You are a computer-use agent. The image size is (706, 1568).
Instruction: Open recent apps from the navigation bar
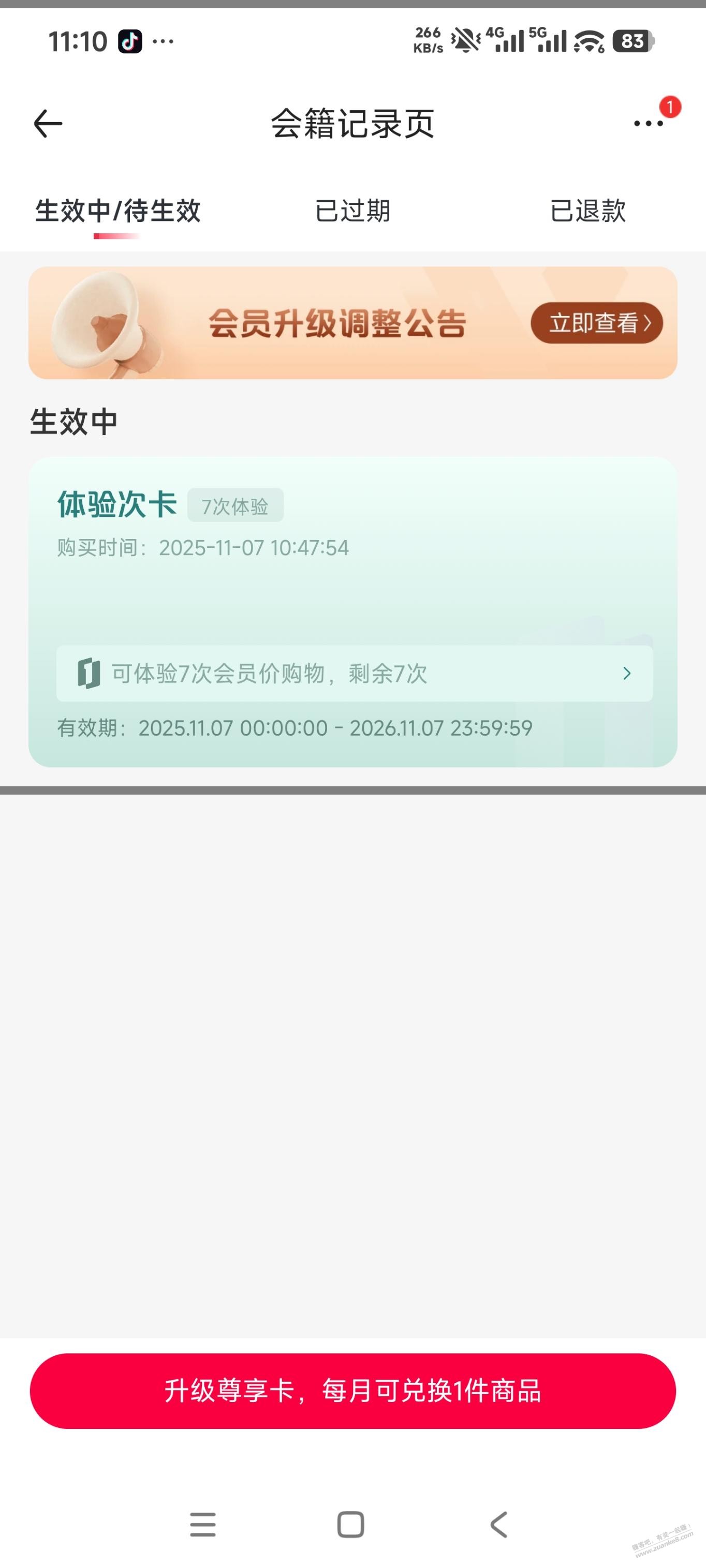(203, 1524)
